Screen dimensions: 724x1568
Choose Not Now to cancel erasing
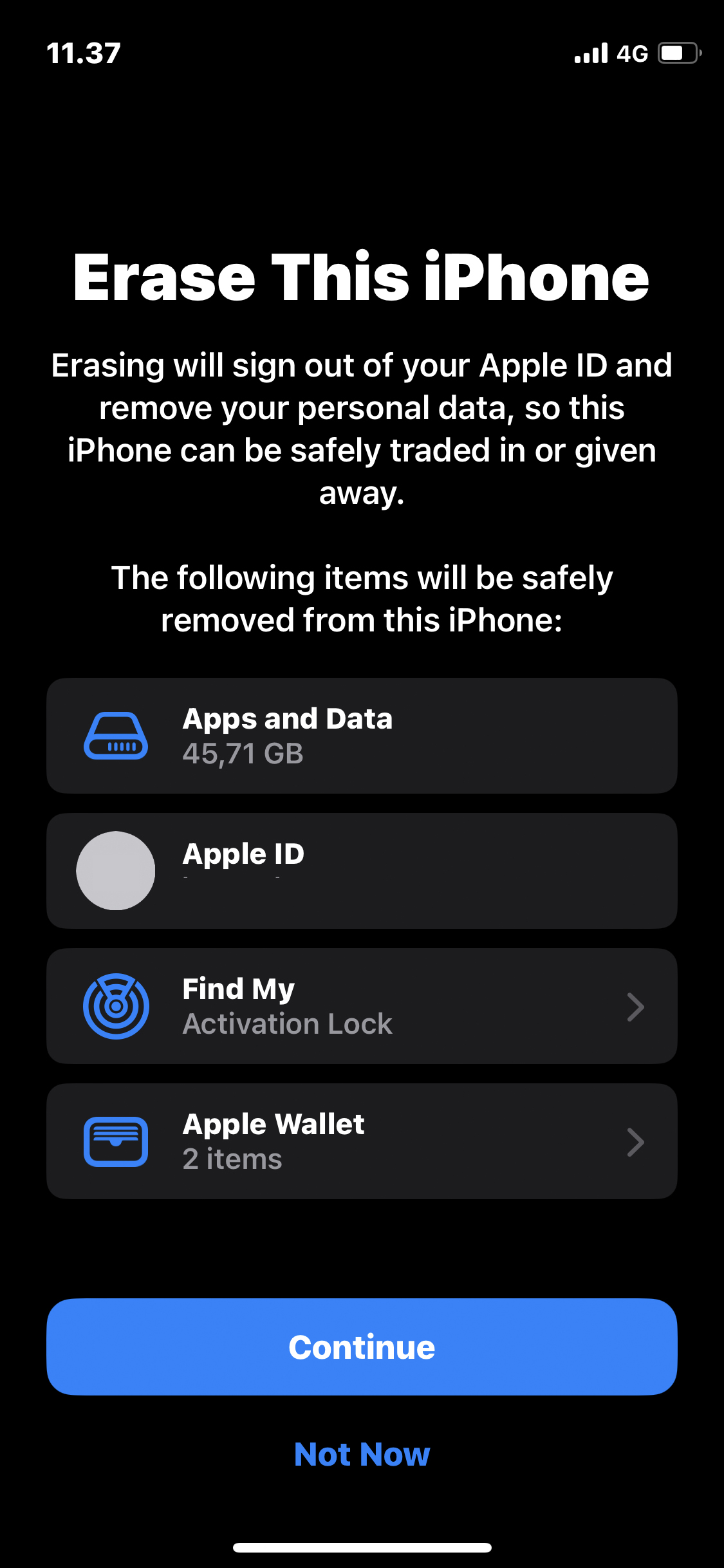click(x=362, y=1454)
